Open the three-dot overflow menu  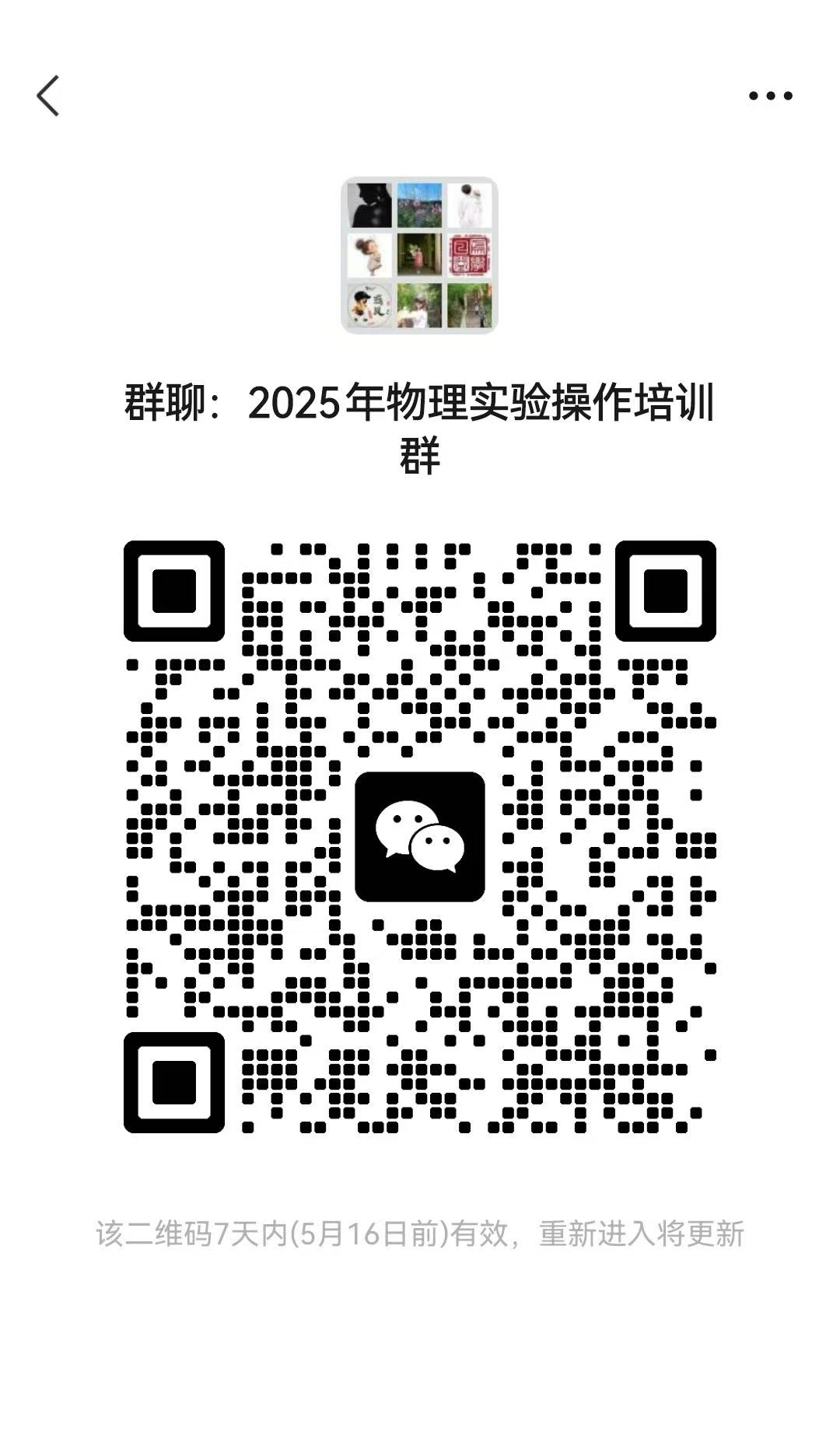click(770, 96)
